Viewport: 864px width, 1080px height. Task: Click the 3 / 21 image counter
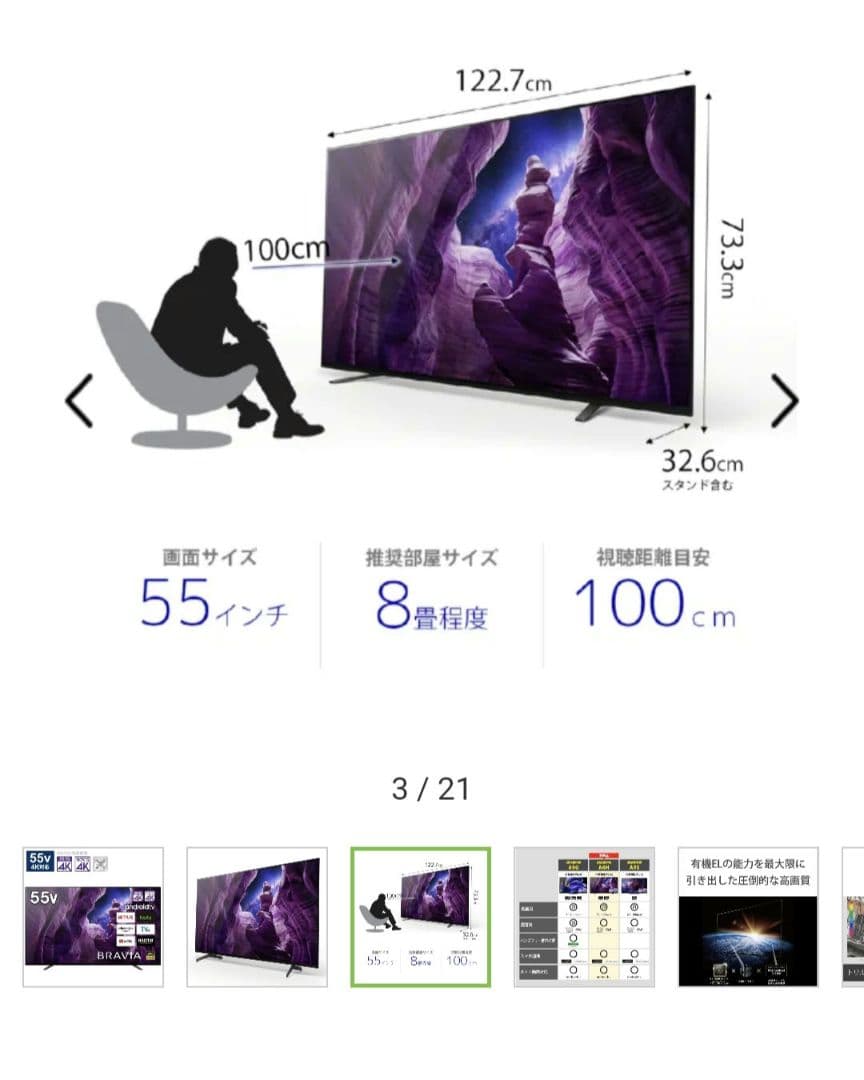(432, 789)
